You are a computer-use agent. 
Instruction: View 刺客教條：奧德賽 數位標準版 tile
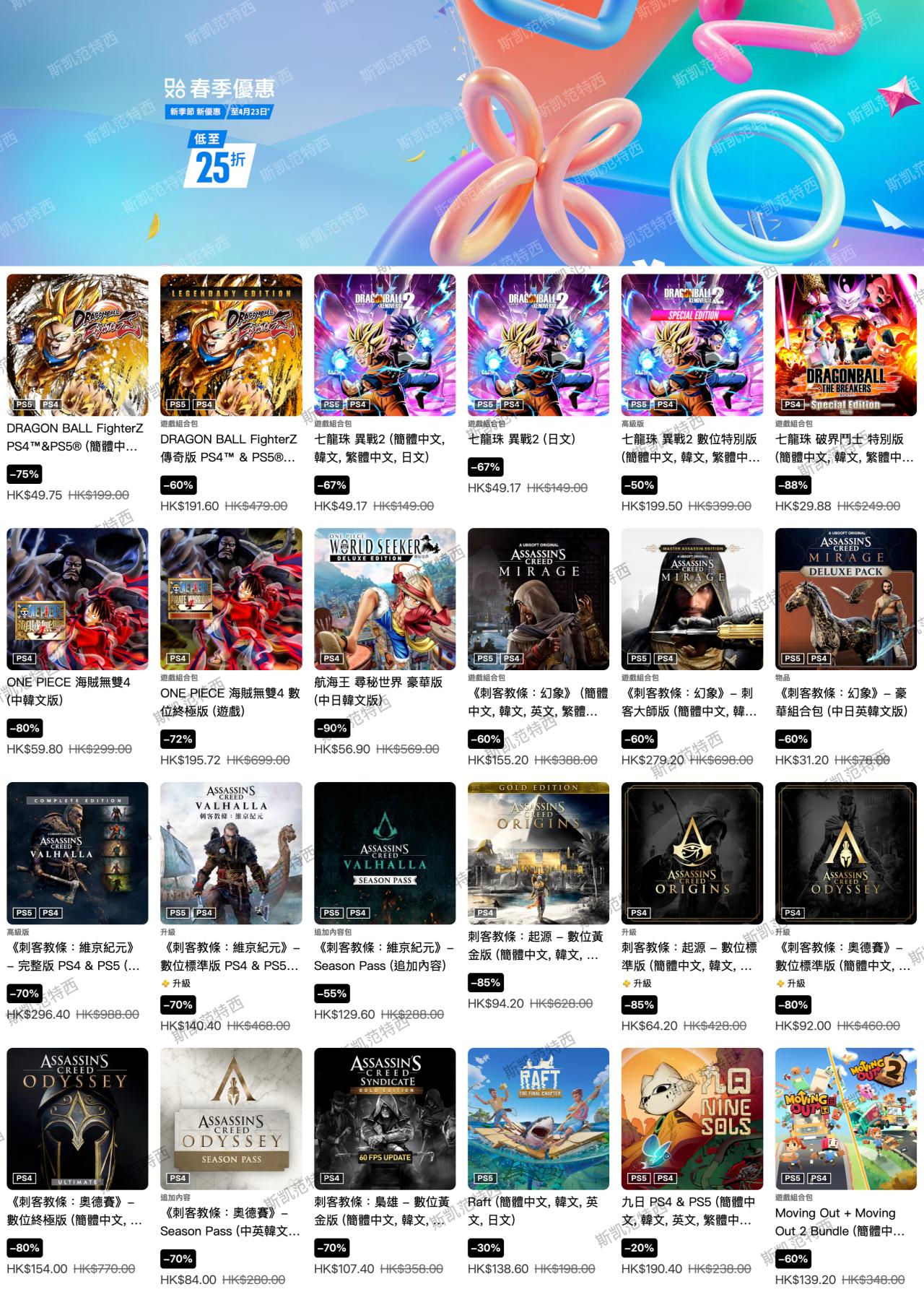pyautogui.click(x=845, y=853)
